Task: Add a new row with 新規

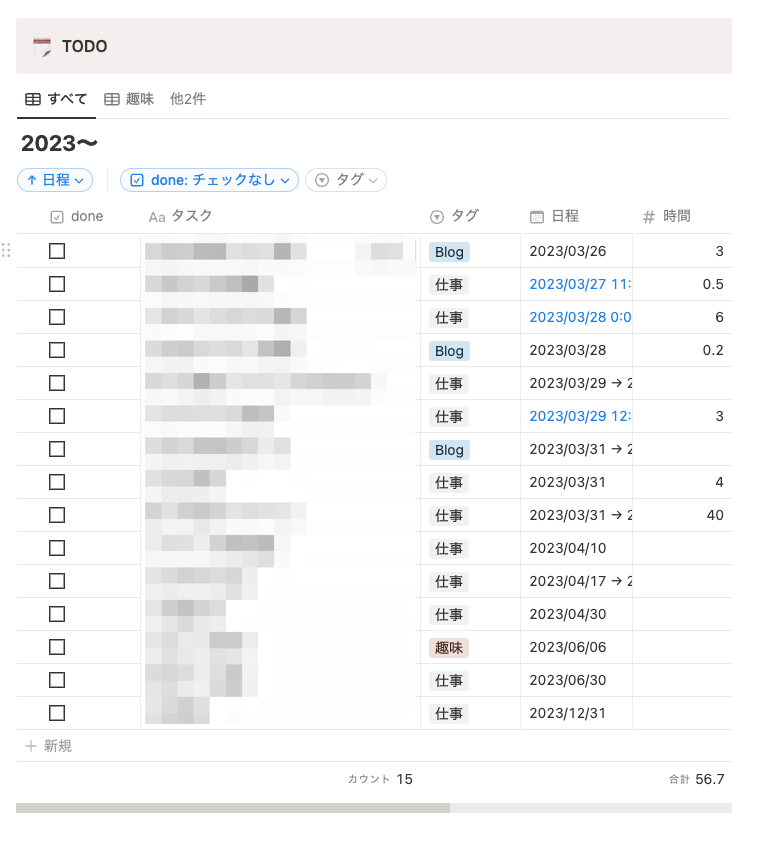Action: tap(48, 746)
